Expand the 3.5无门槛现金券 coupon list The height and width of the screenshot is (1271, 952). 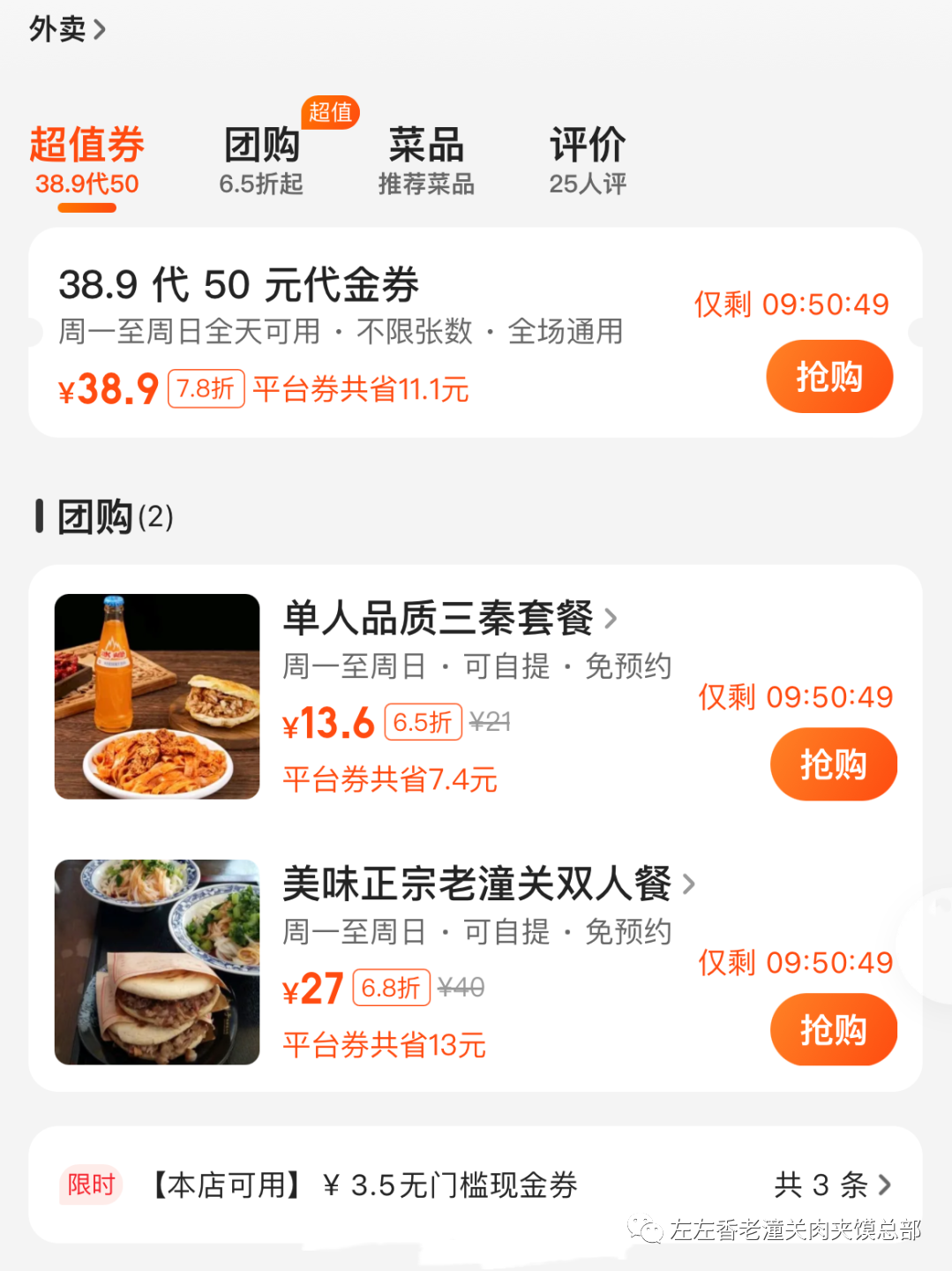click(832, 1185)
